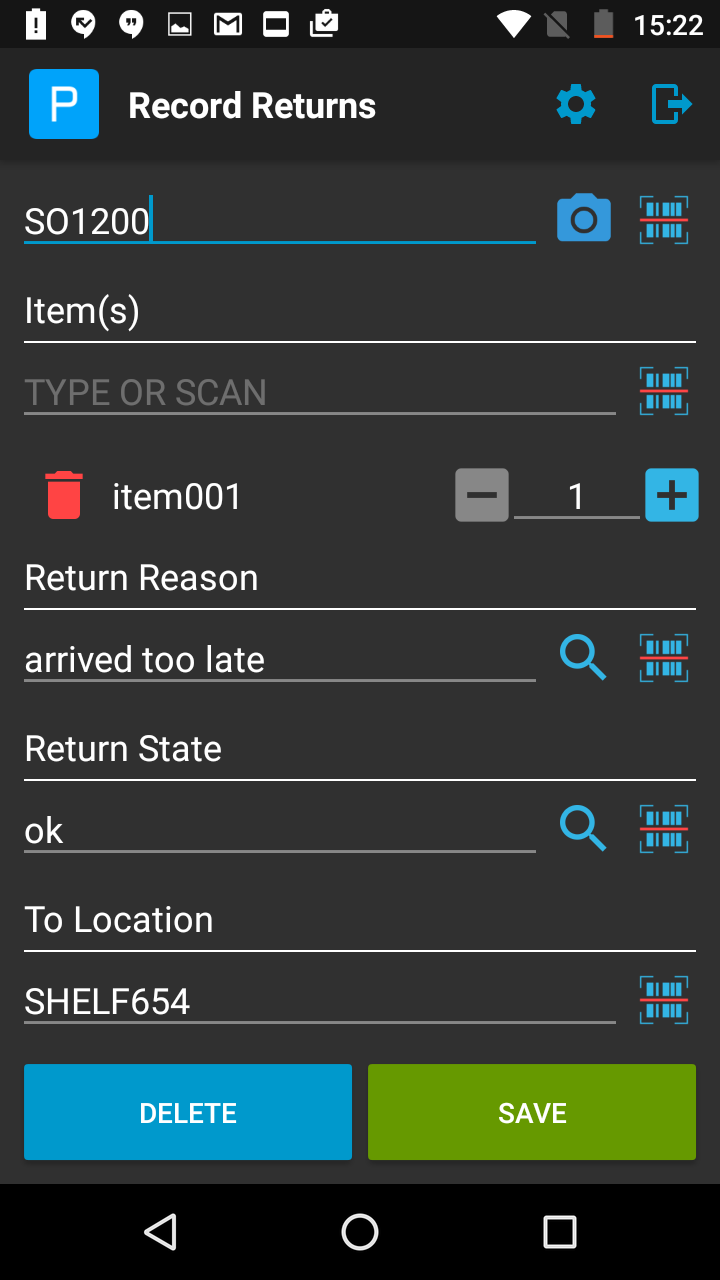This screenshot has width=720, height=1280.
Task: Increase item001 quantity with plus button
Action: (672, 495)
